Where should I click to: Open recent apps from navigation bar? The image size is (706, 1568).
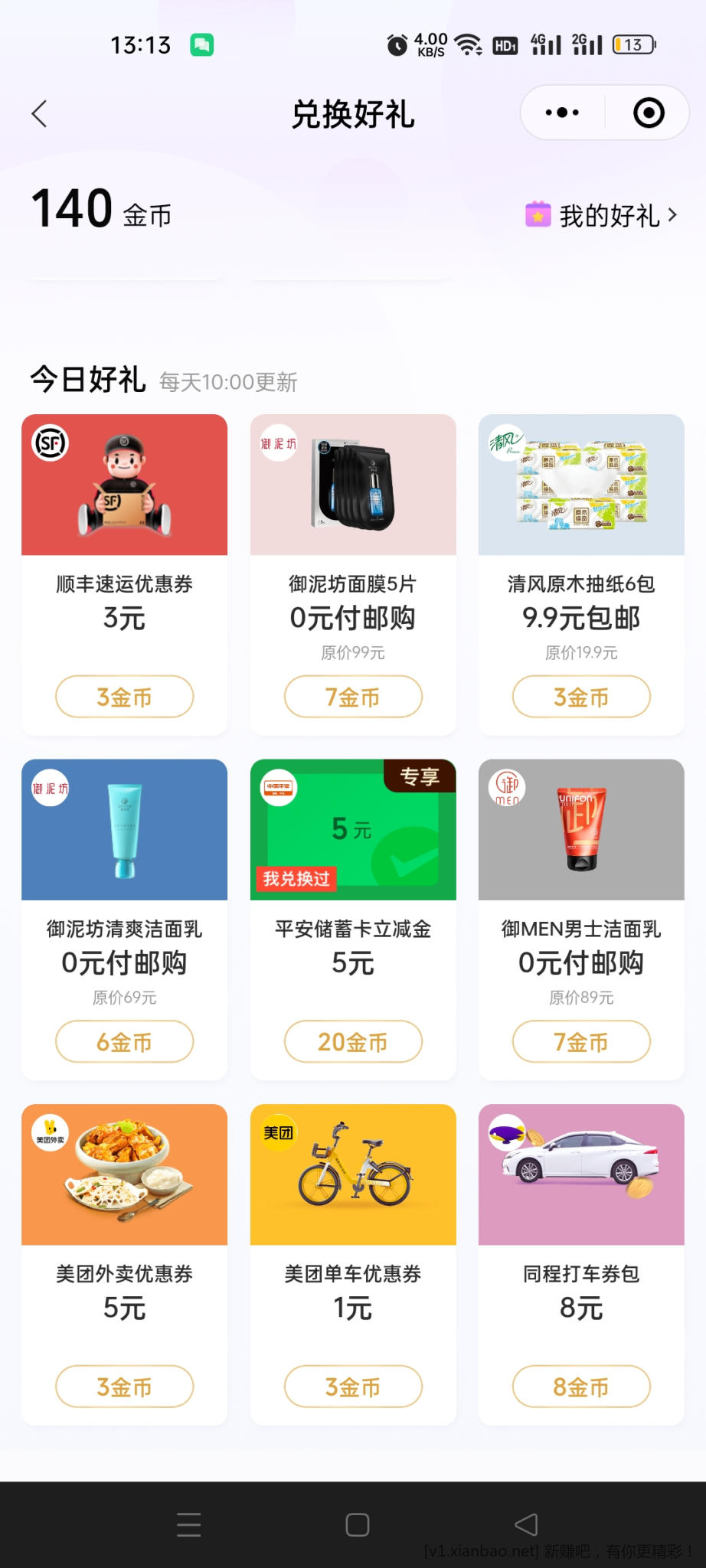tap(188, 1524)
